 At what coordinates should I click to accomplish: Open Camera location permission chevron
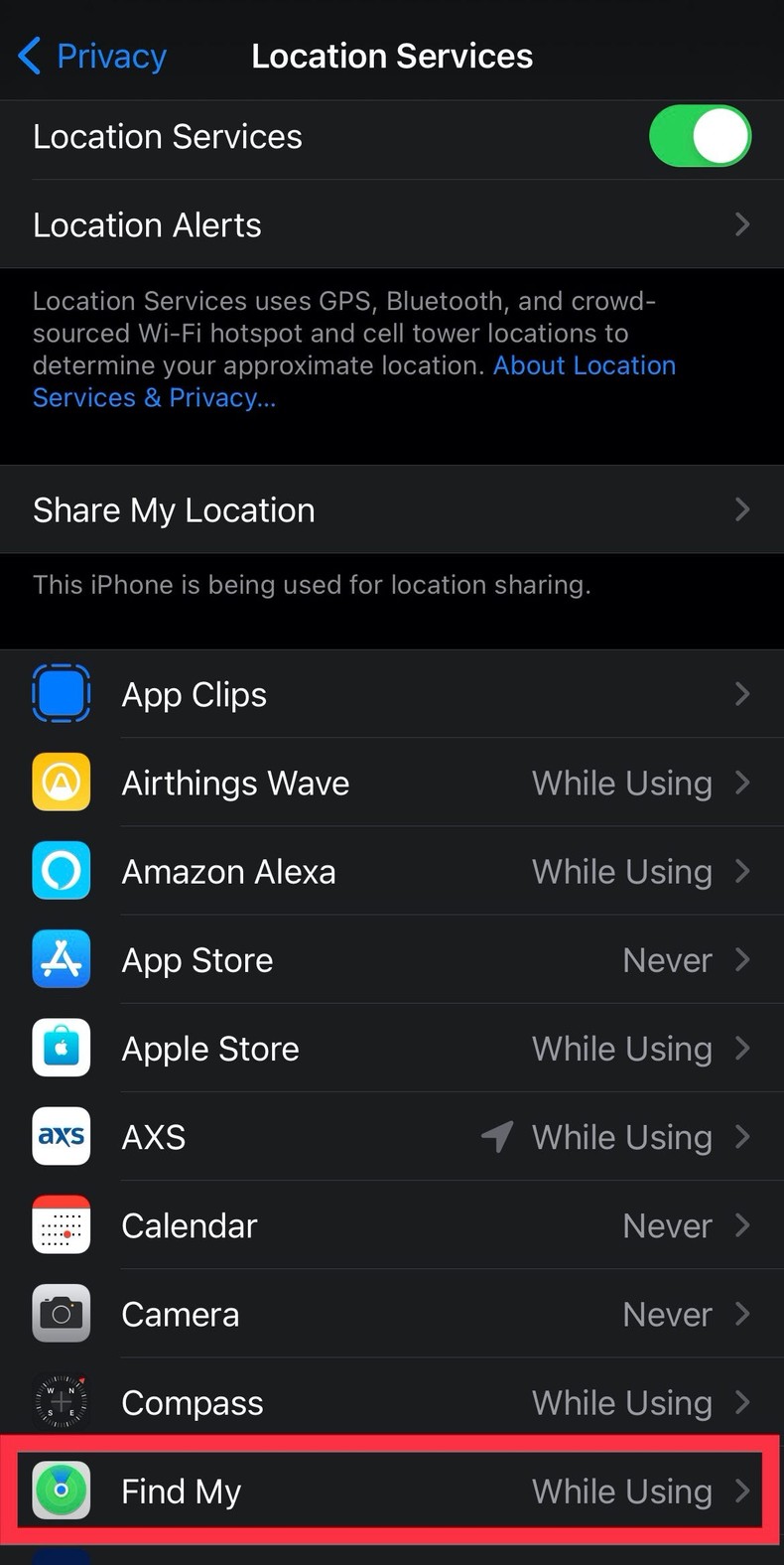coord(742,1313)
